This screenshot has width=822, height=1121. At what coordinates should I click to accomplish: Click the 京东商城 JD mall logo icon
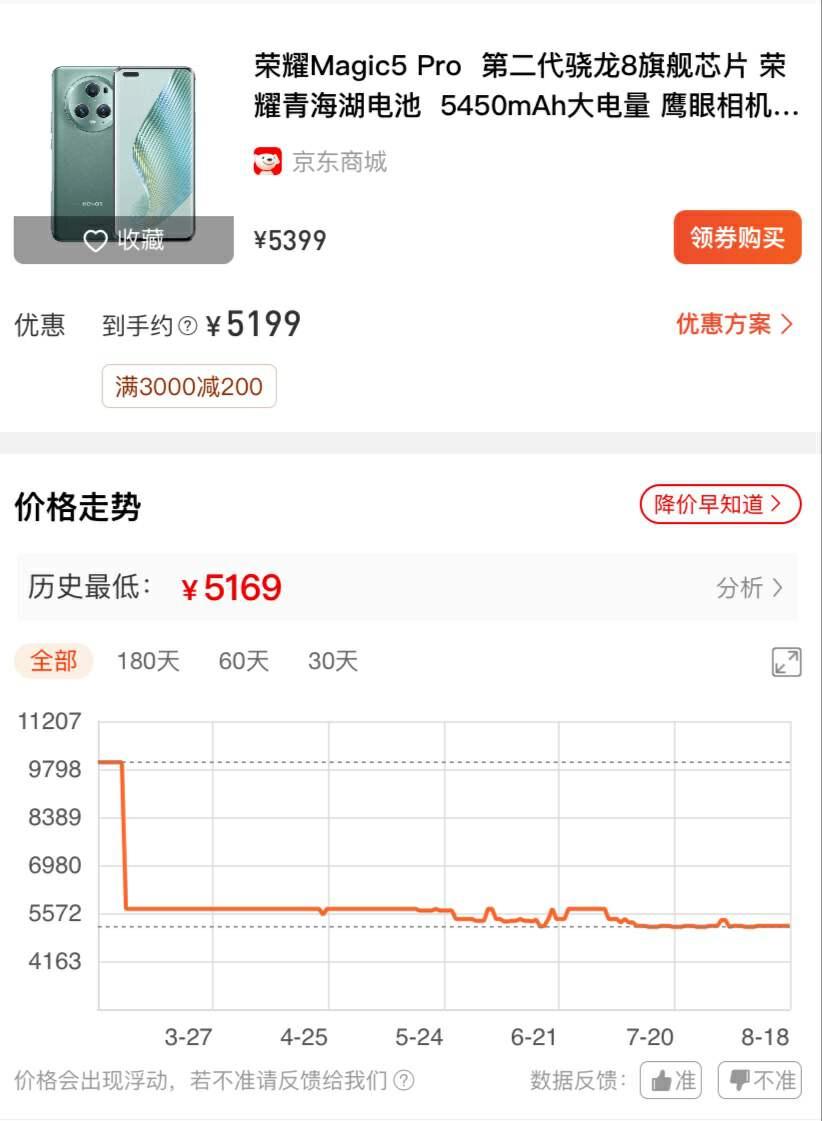[x=264, y=162]
